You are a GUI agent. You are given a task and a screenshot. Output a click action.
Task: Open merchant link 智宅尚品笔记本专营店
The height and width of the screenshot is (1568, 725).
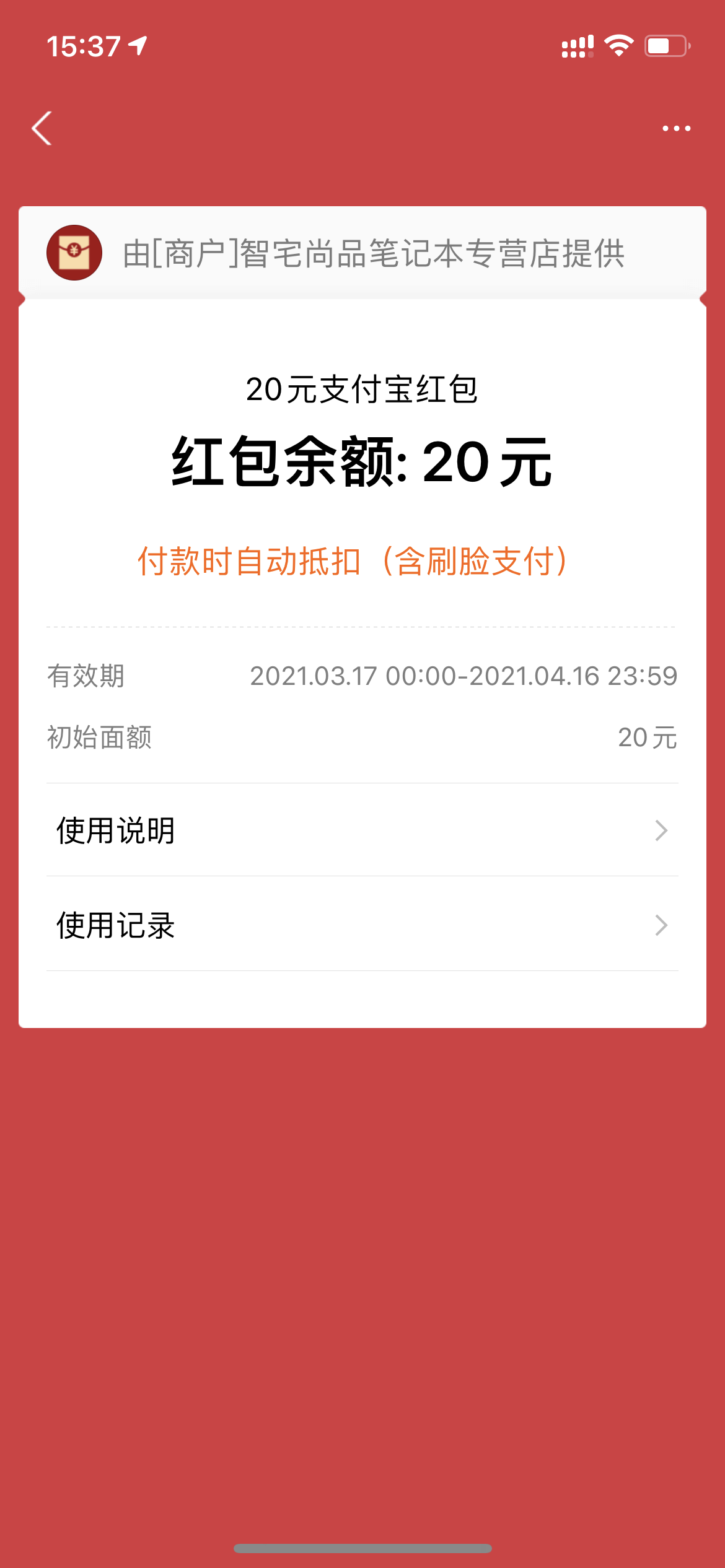coord(372,252)
